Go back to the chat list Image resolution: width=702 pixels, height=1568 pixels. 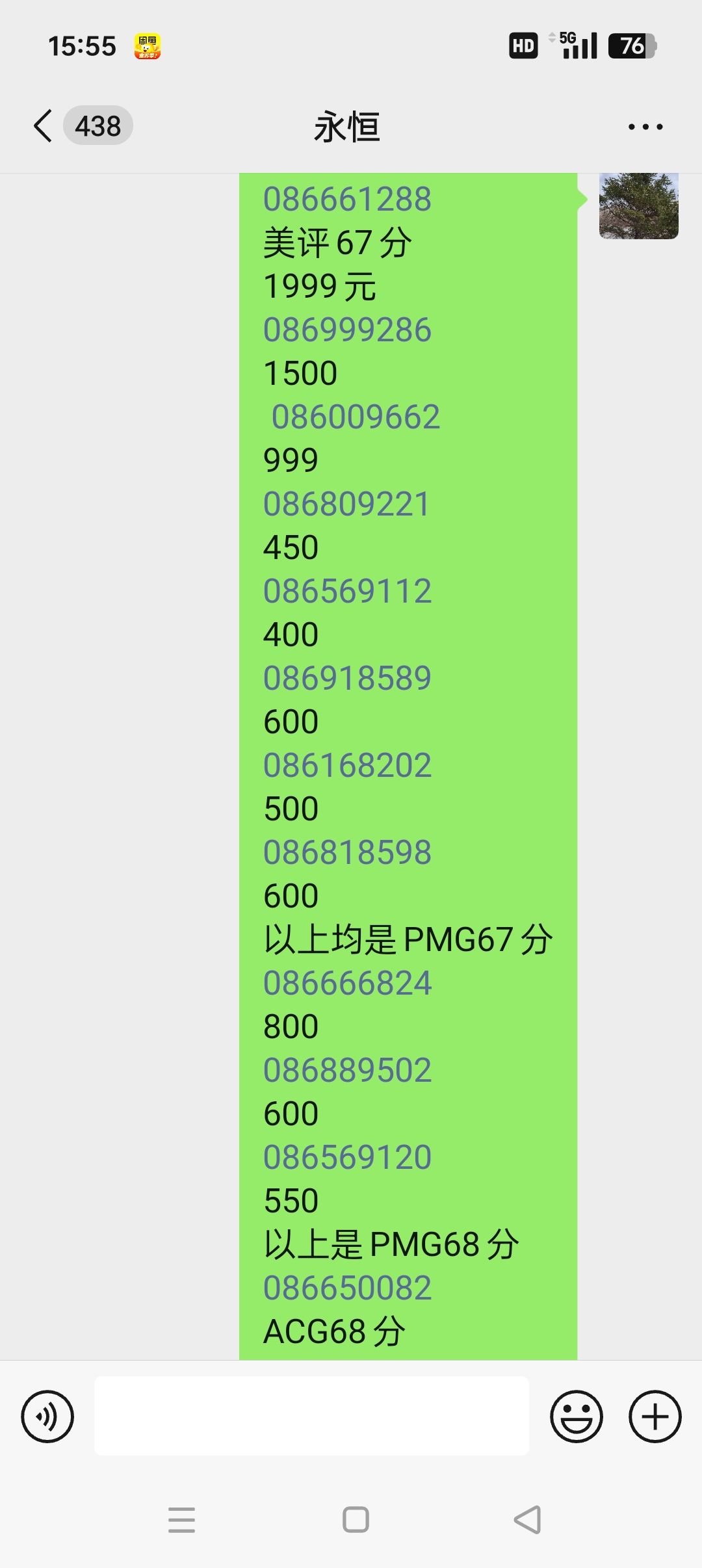point(43,125)
